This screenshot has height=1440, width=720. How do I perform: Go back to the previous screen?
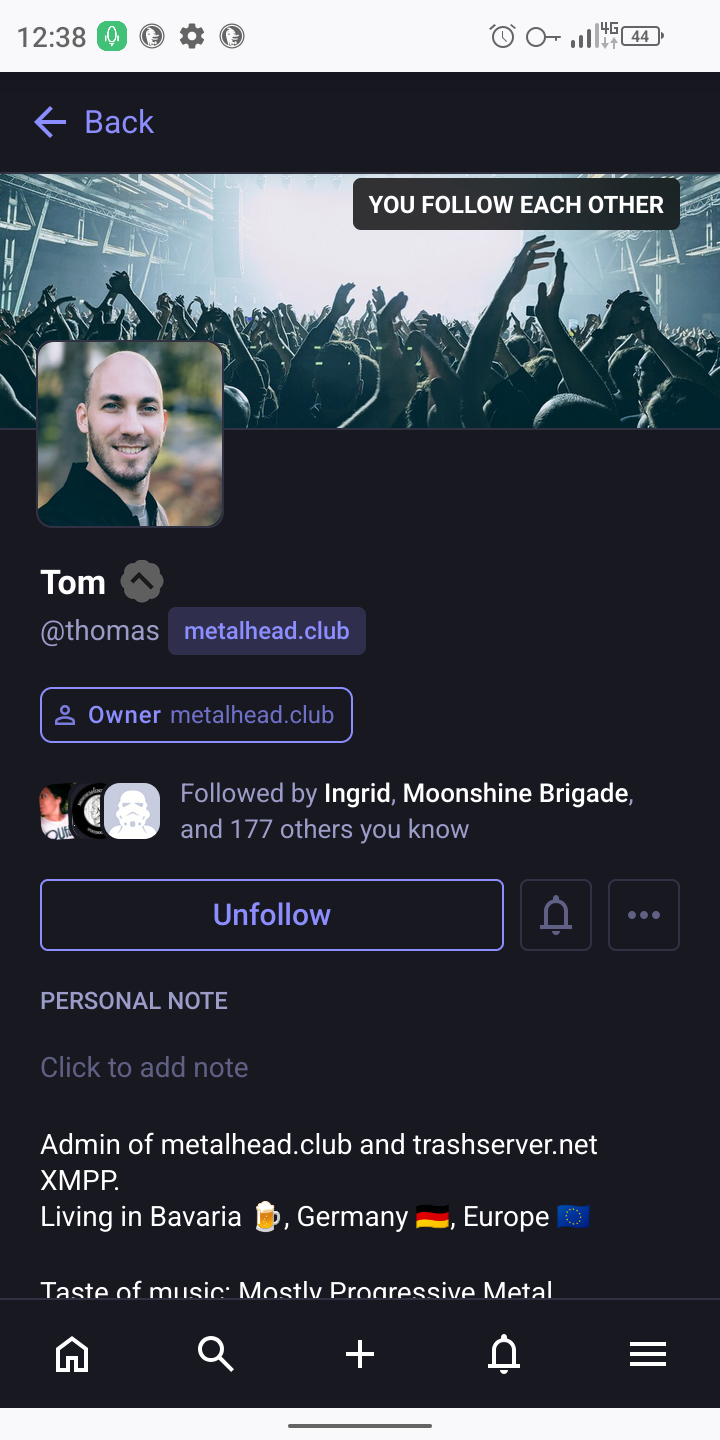pos(94,122)
